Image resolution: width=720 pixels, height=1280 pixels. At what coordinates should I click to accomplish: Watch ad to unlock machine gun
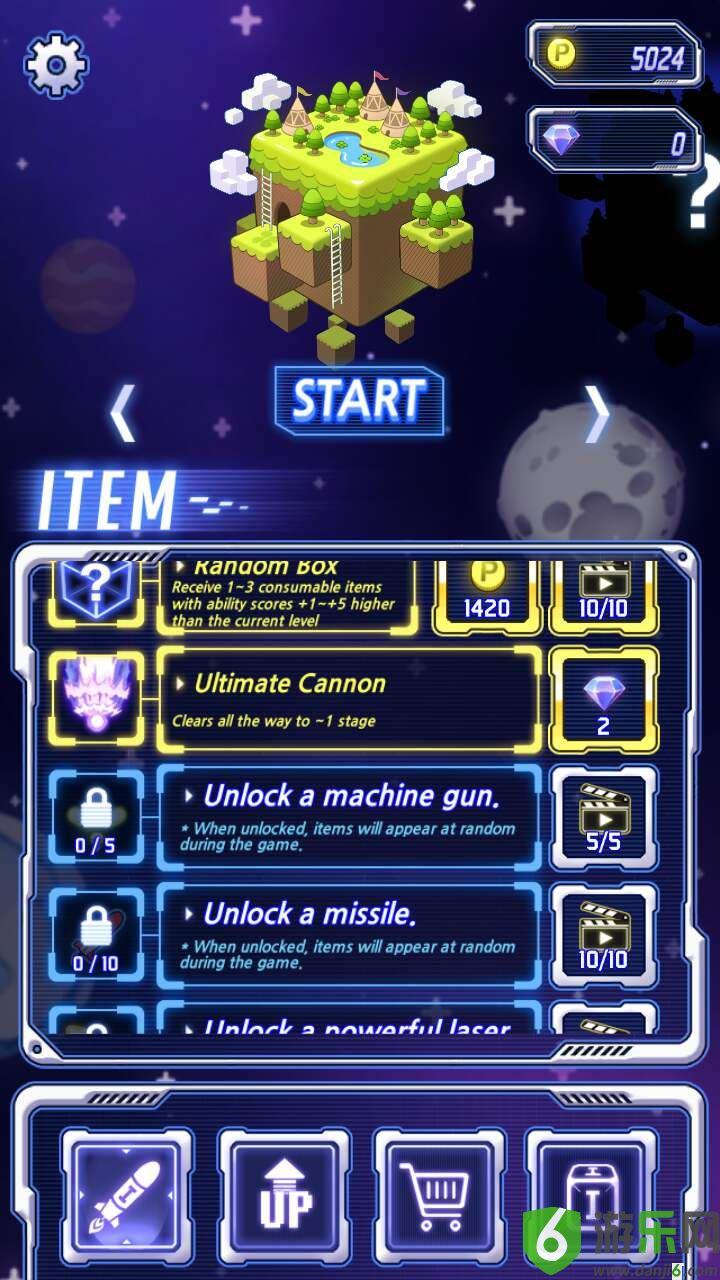[604, 817]
